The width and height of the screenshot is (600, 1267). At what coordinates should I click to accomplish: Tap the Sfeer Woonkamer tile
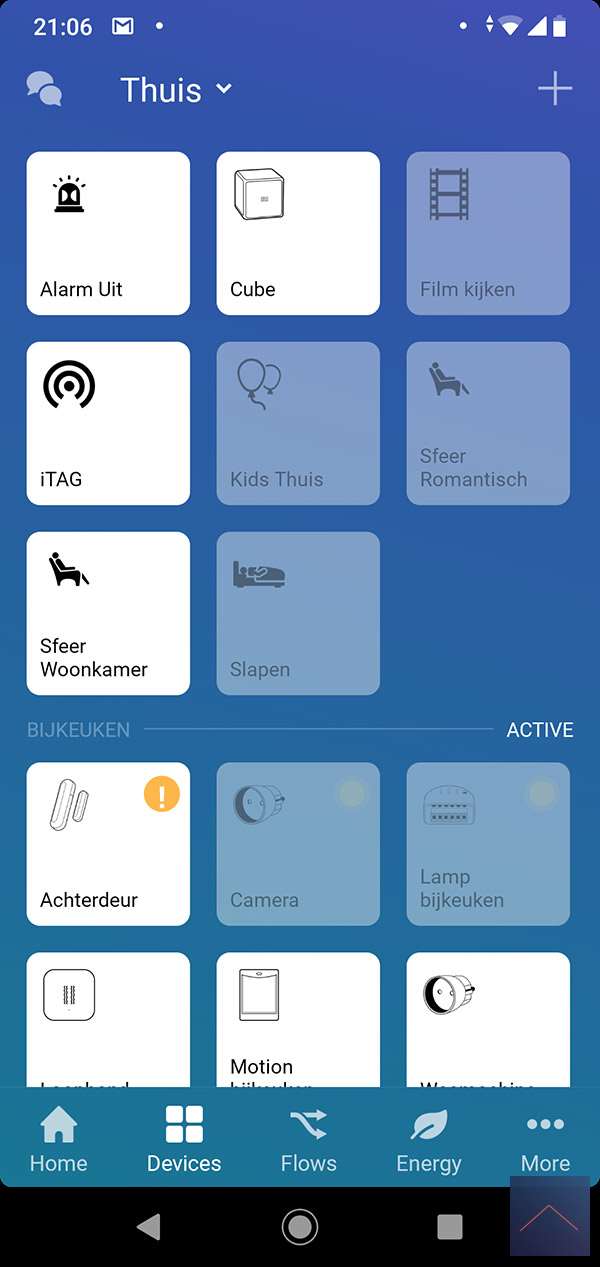pyautogui.click(x=108, y=613)
